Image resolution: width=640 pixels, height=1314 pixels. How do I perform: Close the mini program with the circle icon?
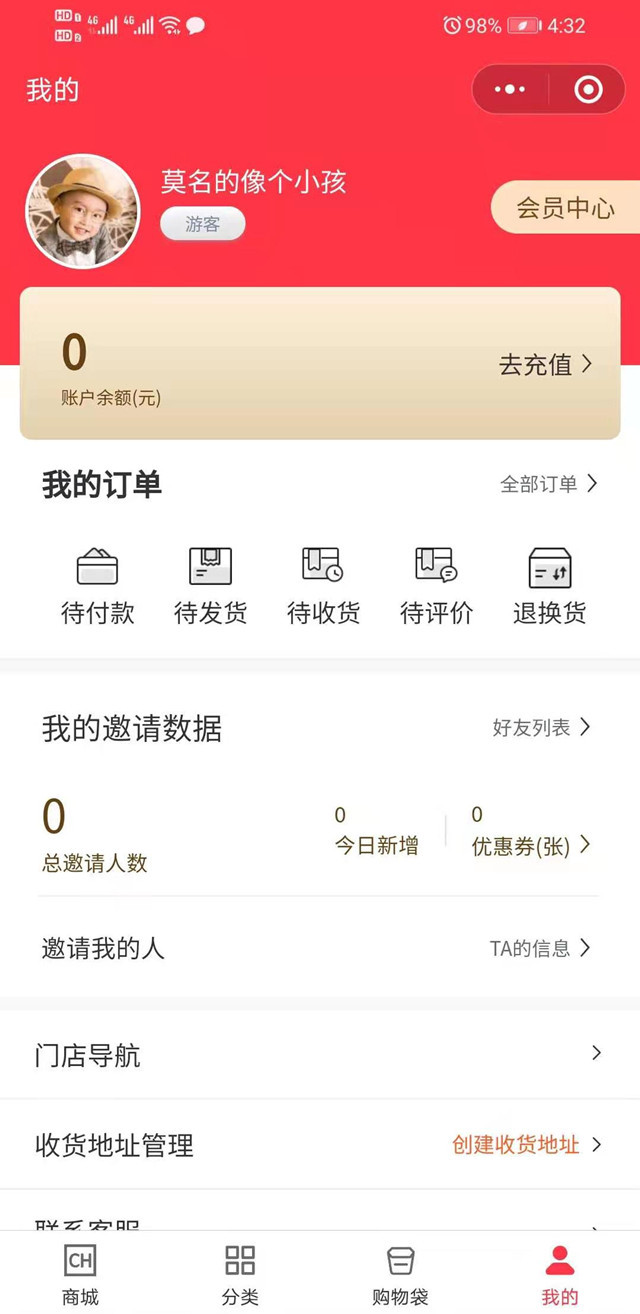(x=588, y=90)
